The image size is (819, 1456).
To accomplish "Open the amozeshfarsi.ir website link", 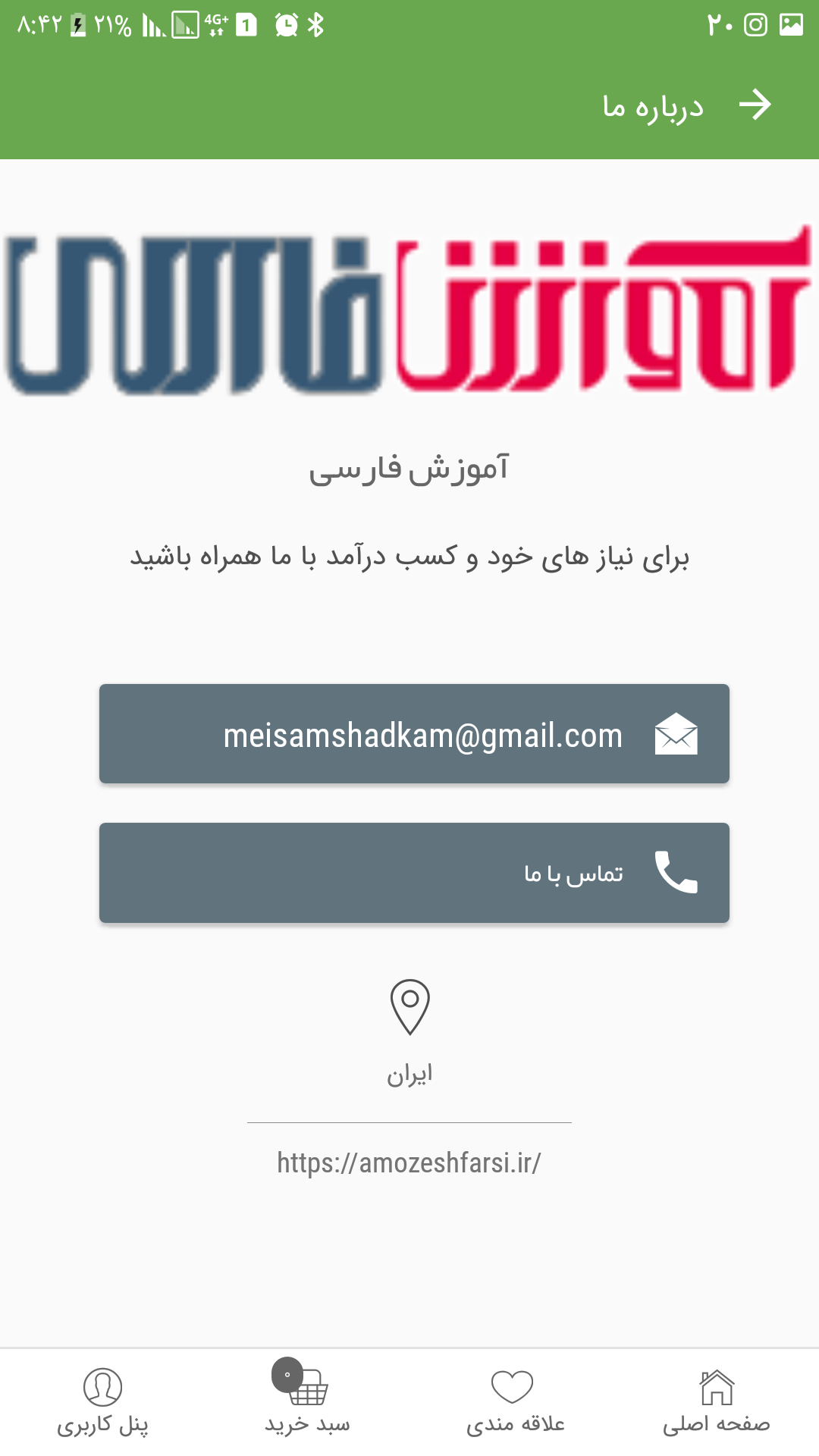I will (x=409, y=1163).
